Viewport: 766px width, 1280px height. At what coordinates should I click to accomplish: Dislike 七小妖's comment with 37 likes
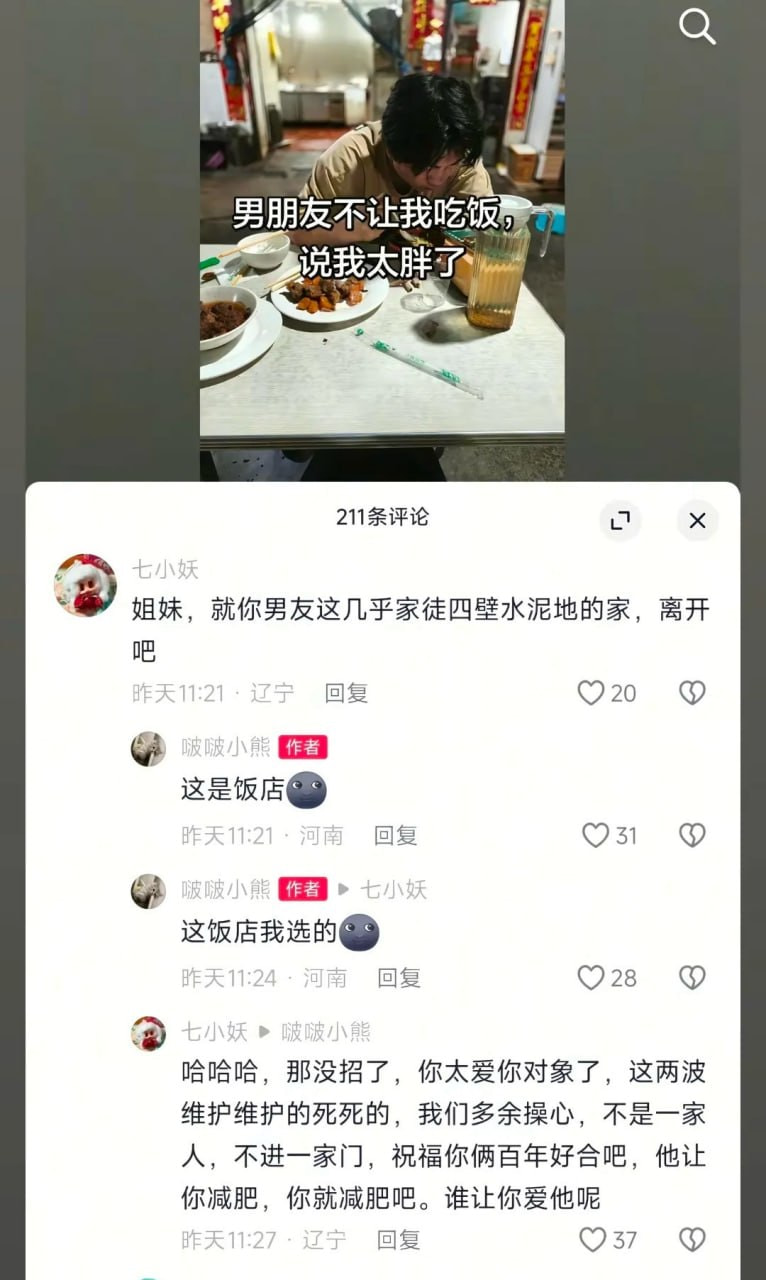coord(692,1240)
